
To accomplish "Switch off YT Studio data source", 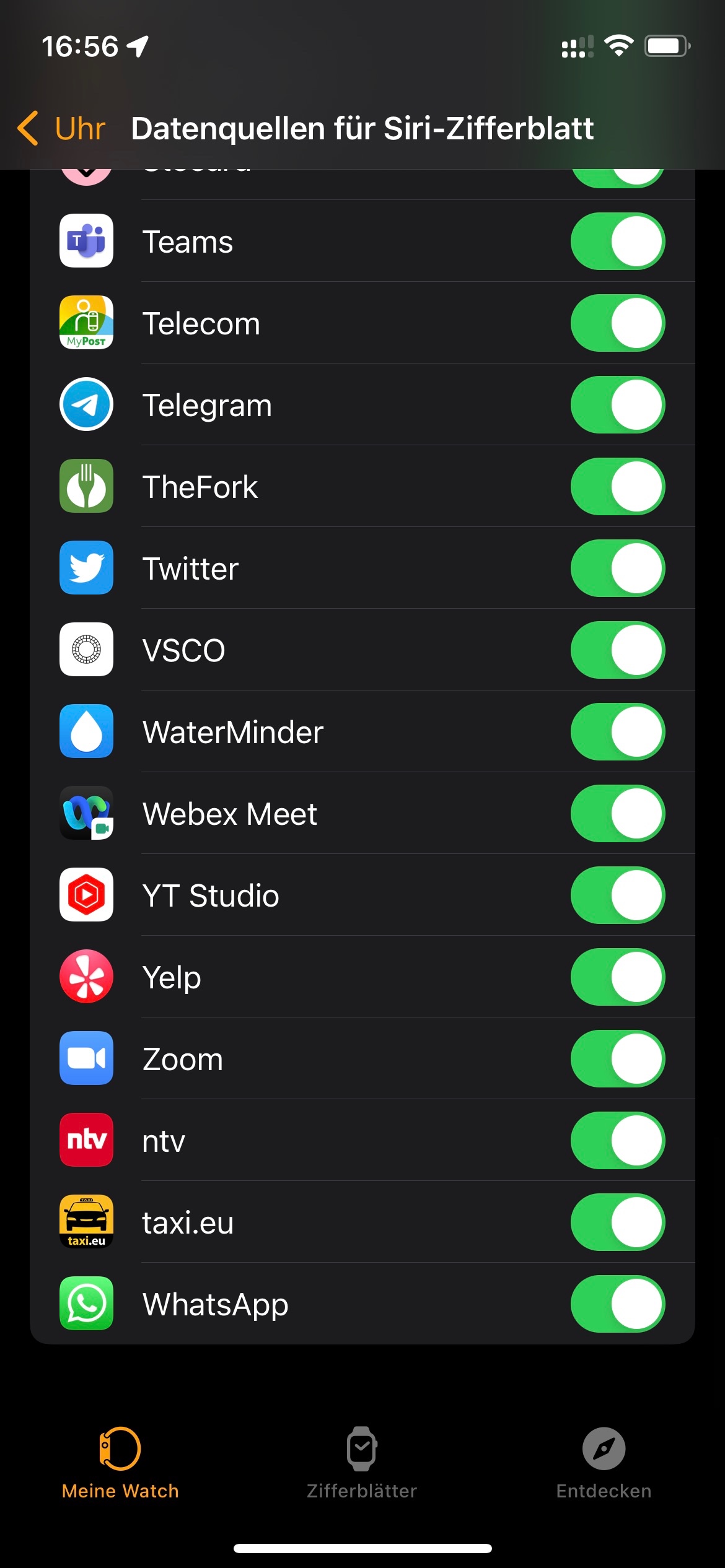I will pyautogui.click(x=617, y=895).
